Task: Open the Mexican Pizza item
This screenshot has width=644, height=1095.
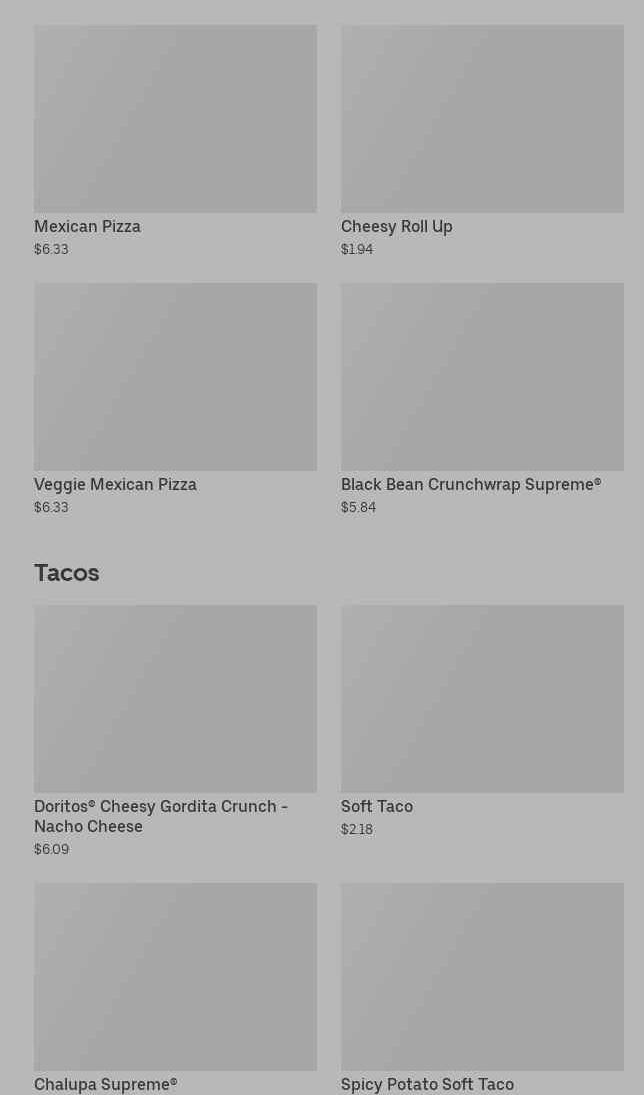Action: tap(175, 141)
